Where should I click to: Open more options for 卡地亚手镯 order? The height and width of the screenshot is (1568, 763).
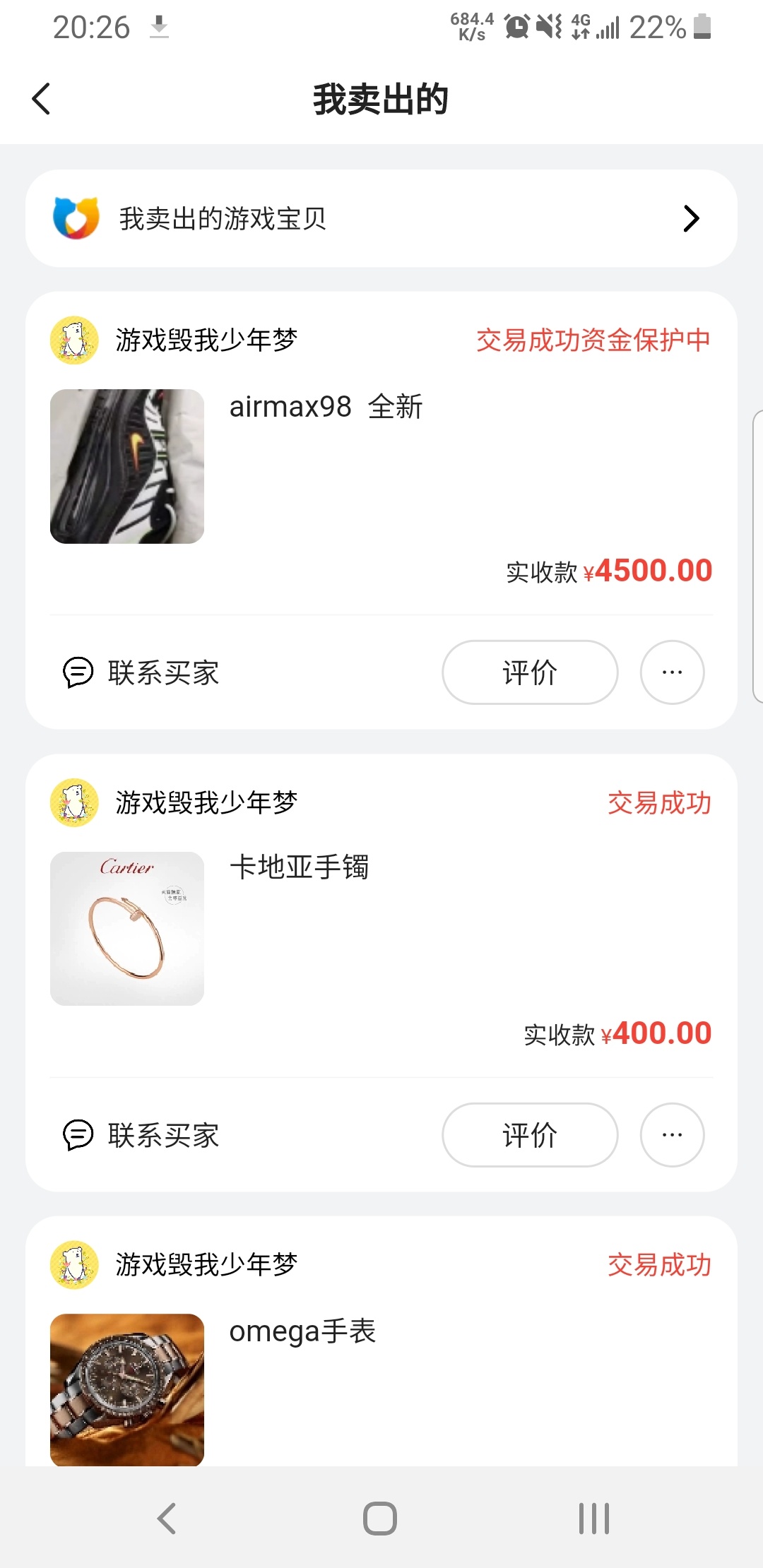click(672, 1135)
